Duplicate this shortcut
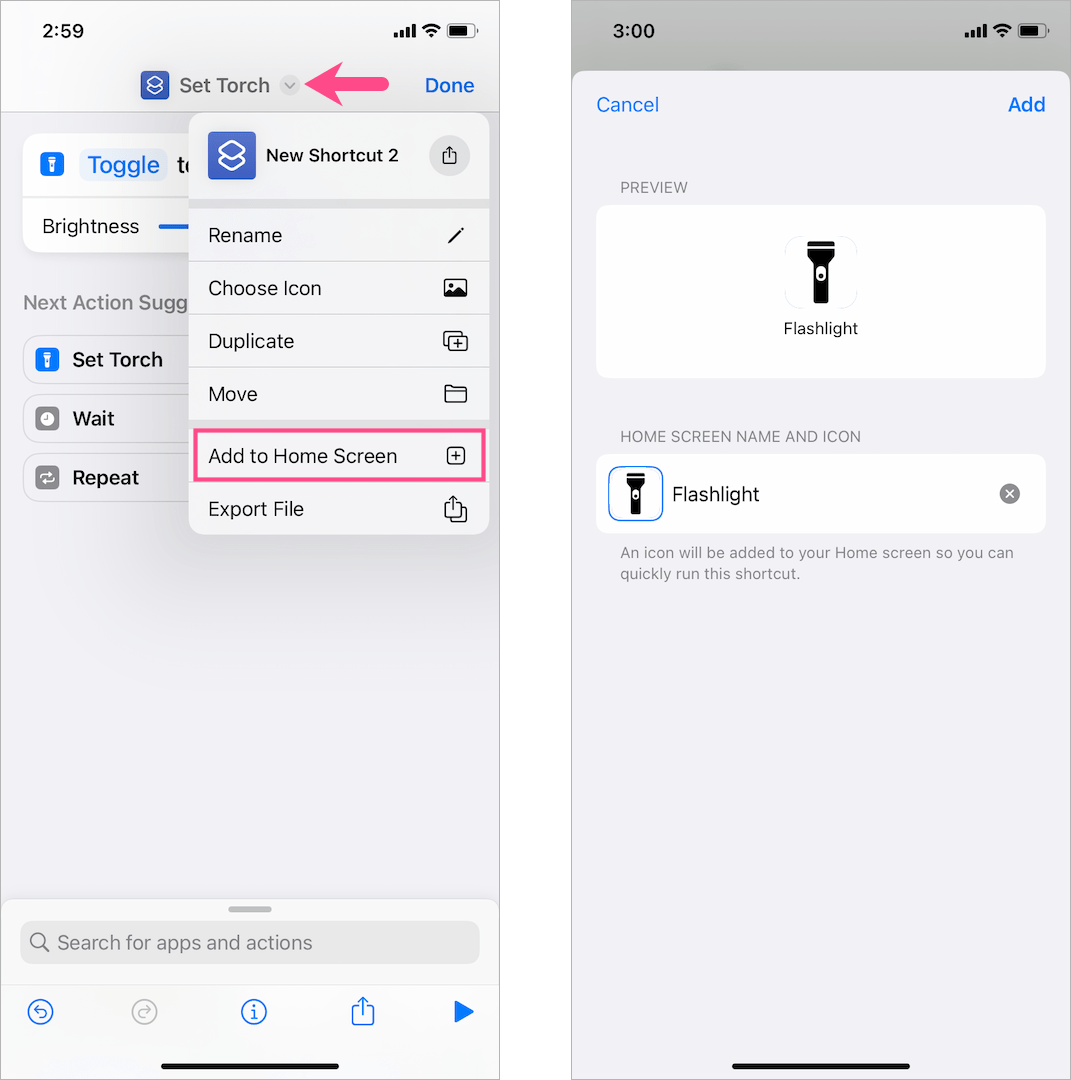 [x=338, y=342]
